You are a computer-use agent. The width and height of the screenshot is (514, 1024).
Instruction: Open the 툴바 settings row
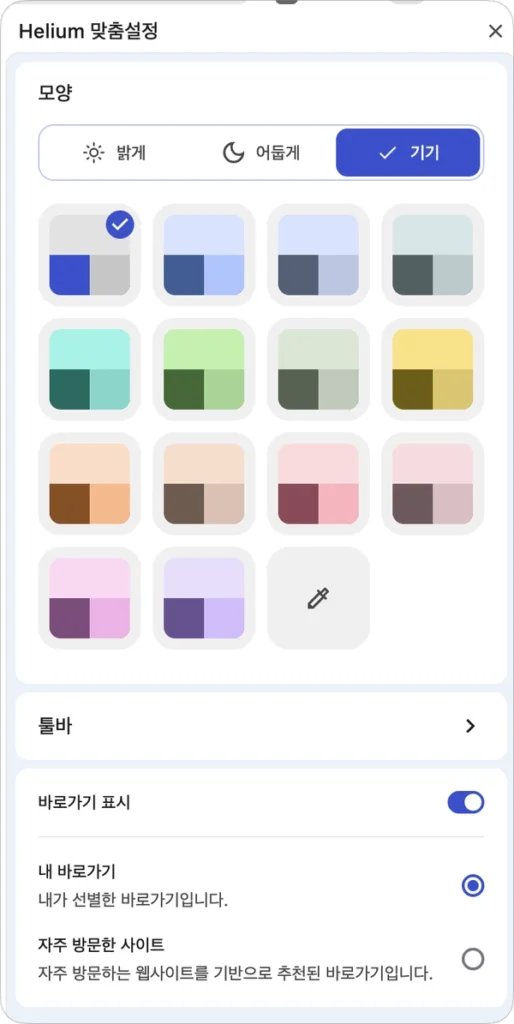(x=261, y=726)
